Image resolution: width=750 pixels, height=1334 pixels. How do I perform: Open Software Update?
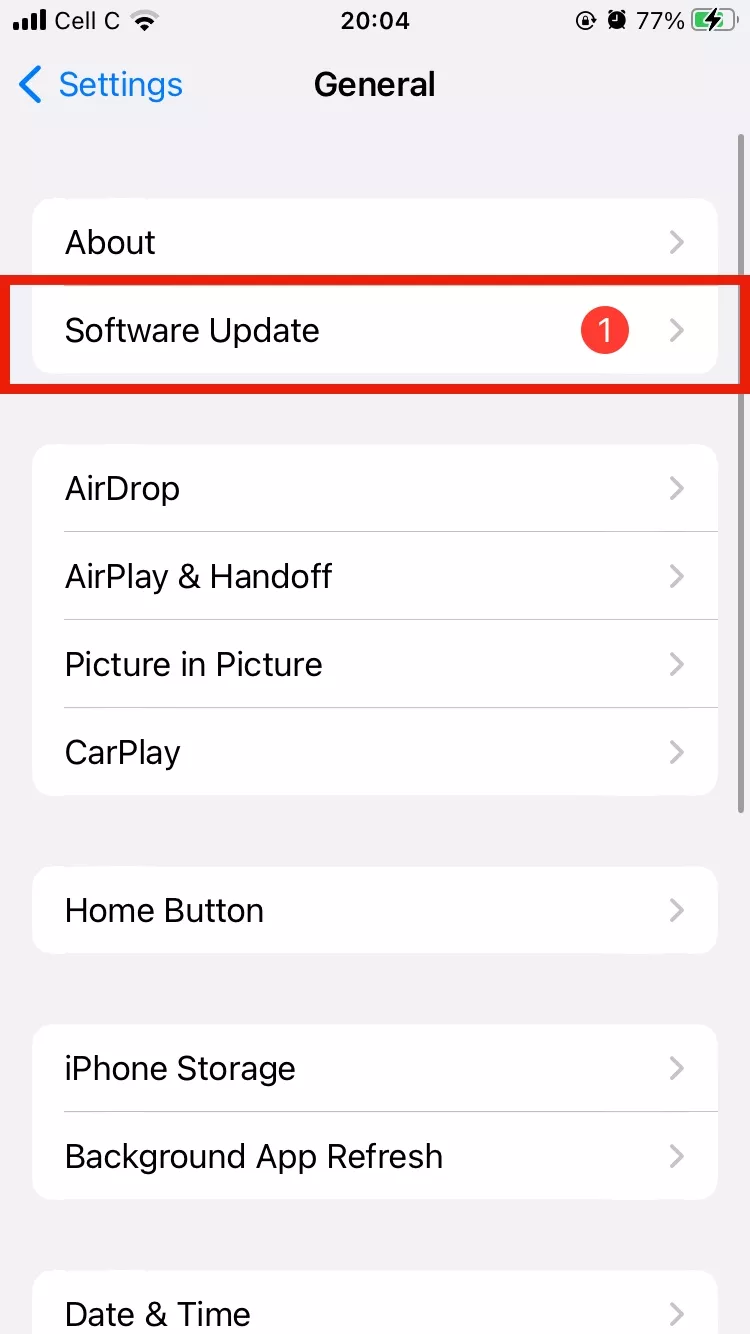pyautogui.click(x=374, y=331)
